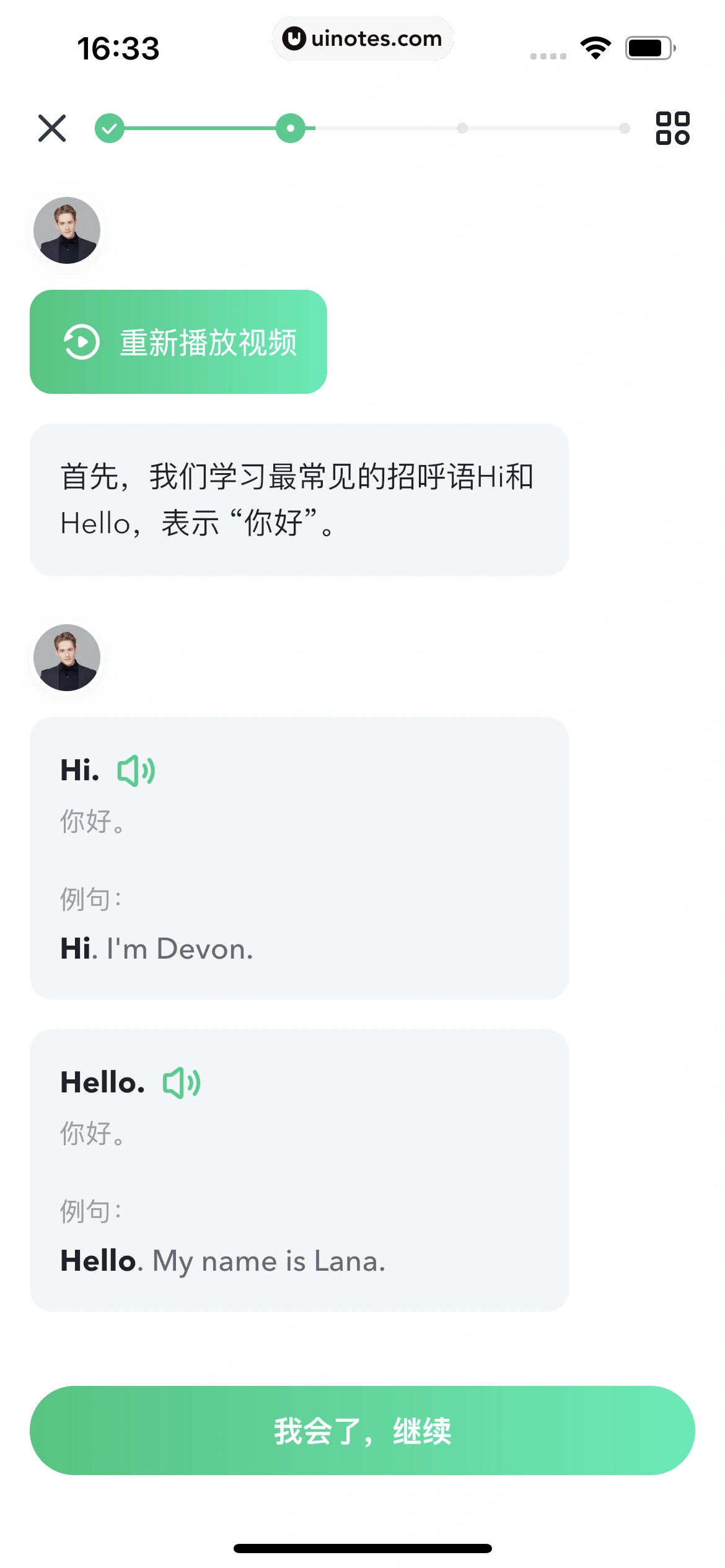
Task: Click the completed checkmark step in progress bar
Action: tap(110, 128)
